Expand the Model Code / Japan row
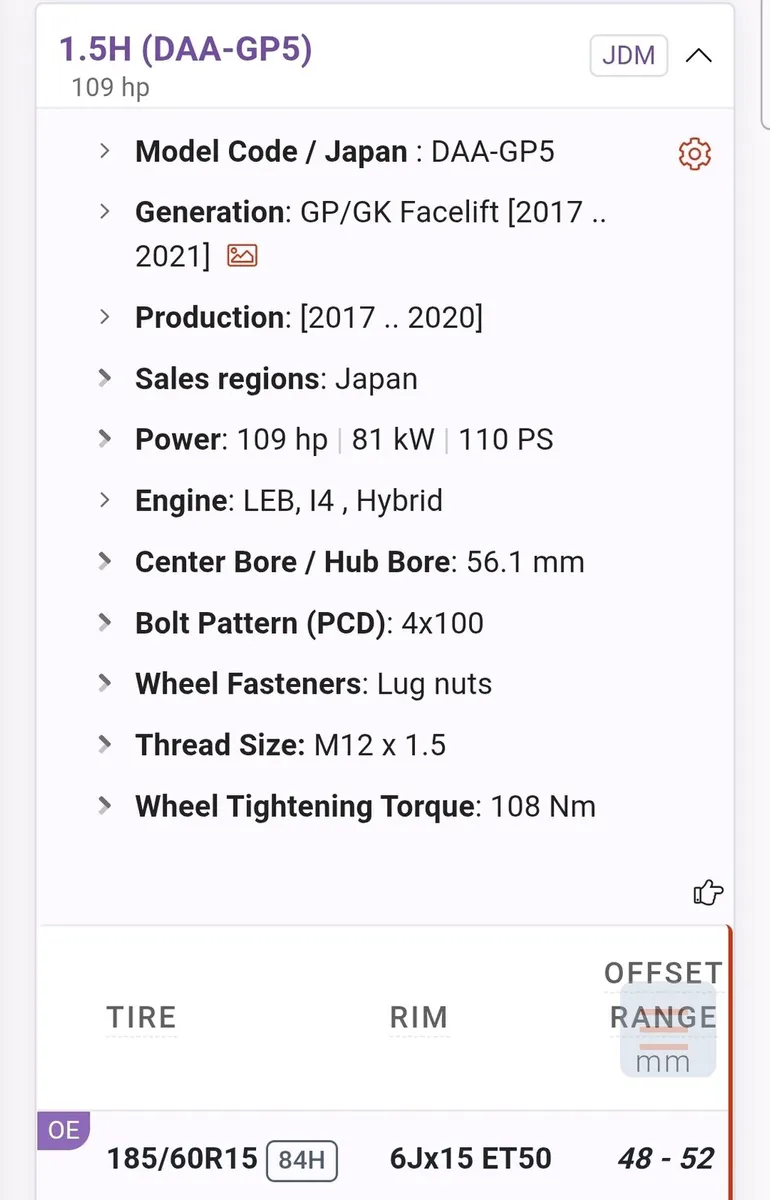Viewport: 770px width, 1200px height. 106,150
